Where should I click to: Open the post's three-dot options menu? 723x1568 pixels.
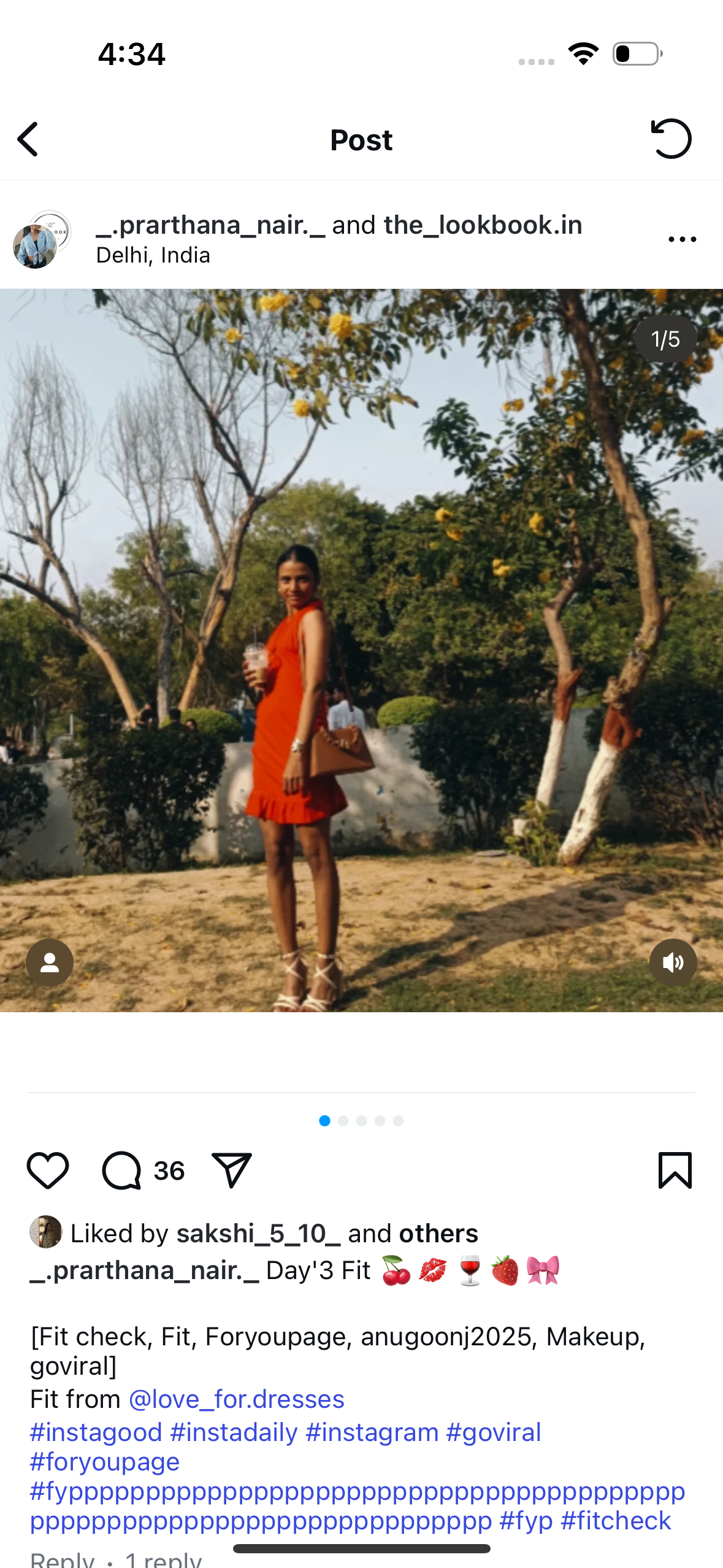[682, 239]
